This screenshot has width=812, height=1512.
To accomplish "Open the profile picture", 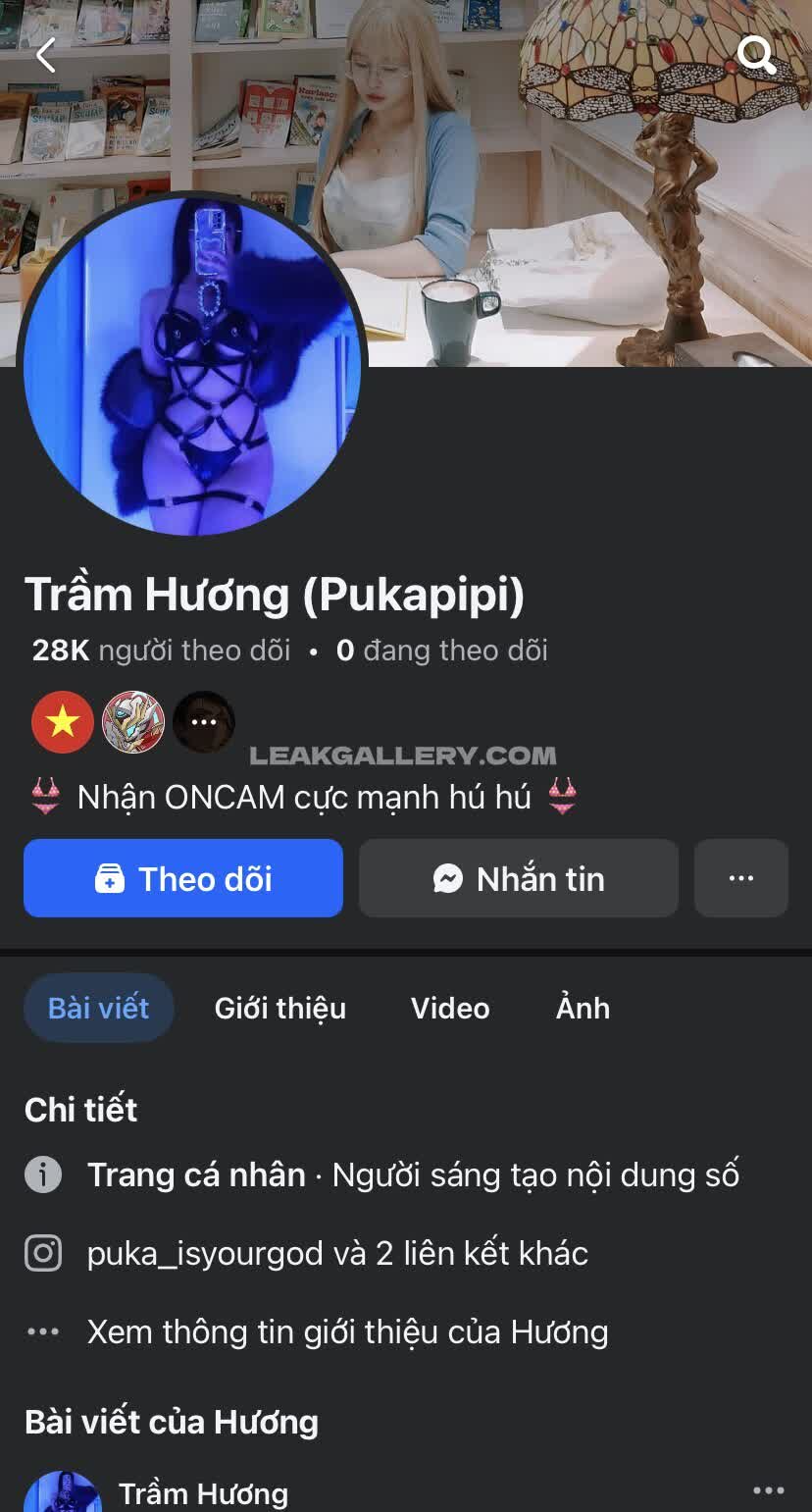I will click(193, 365).
